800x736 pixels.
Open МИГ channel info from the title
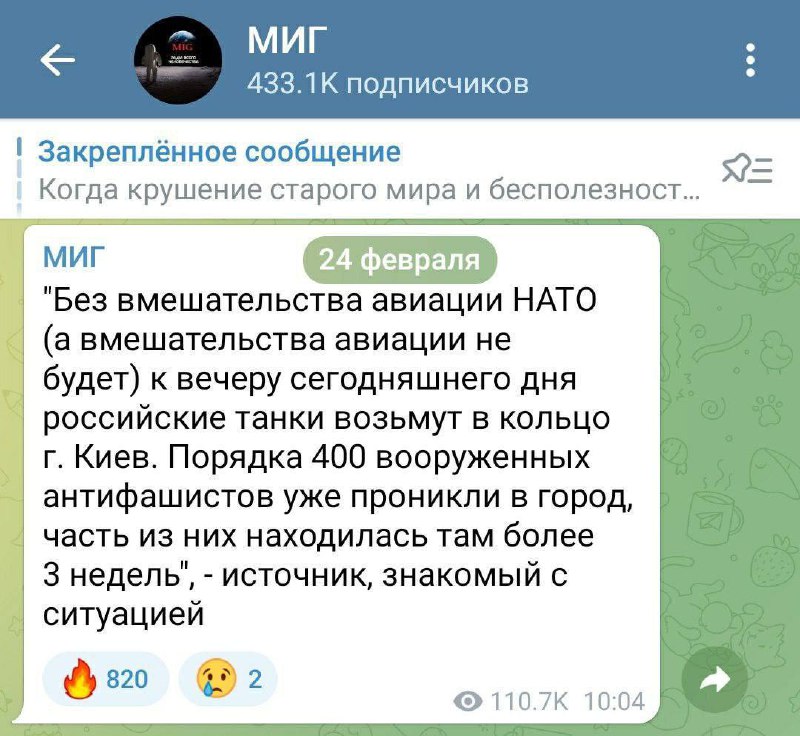click(287, 42)
